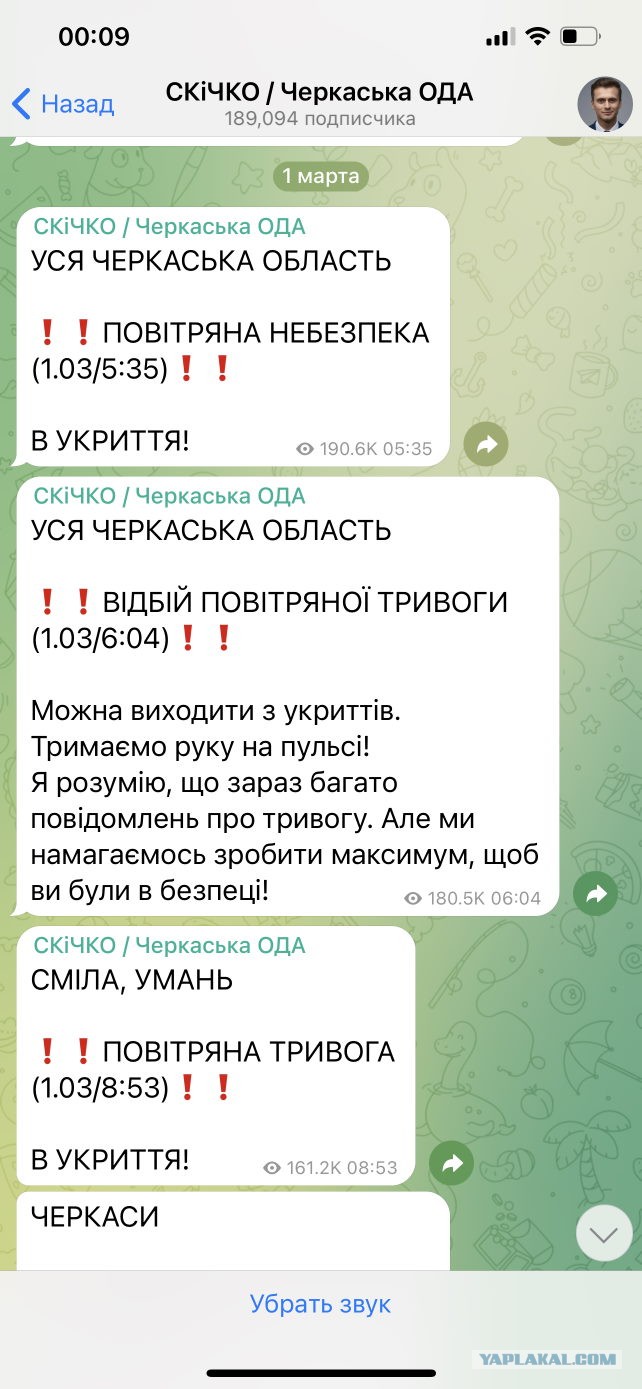The image size is (642, 1389).
Task: Share the 05:35 ПОВІТРЯНА НЕБЕЗПЕКА message
Action: pyautogui.click(x=486, y=446)
